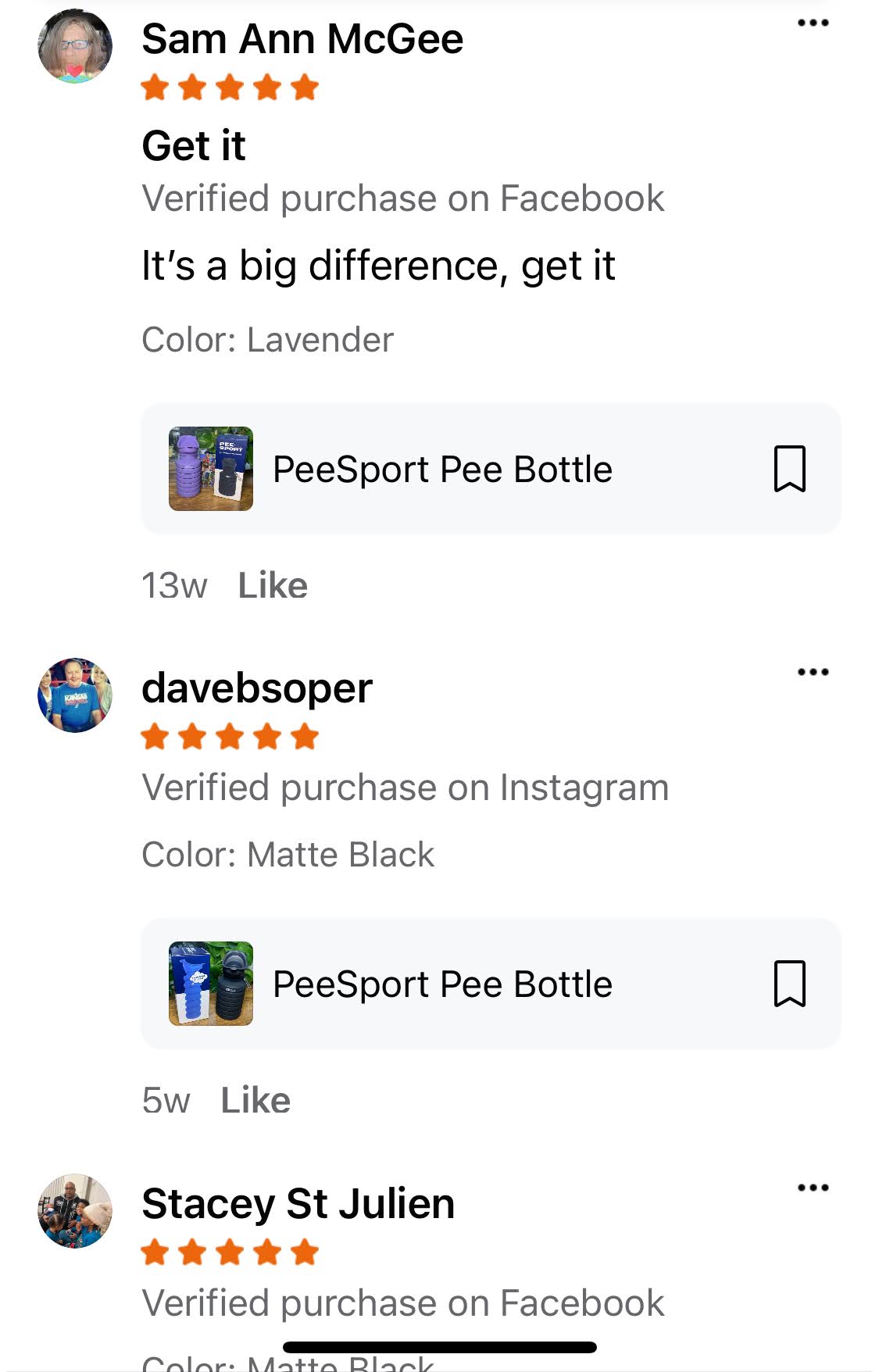This screenshot has height=1372, width=879.
Task: Open overflow menu on Stacey St Julien's review
Action: 813,1188
